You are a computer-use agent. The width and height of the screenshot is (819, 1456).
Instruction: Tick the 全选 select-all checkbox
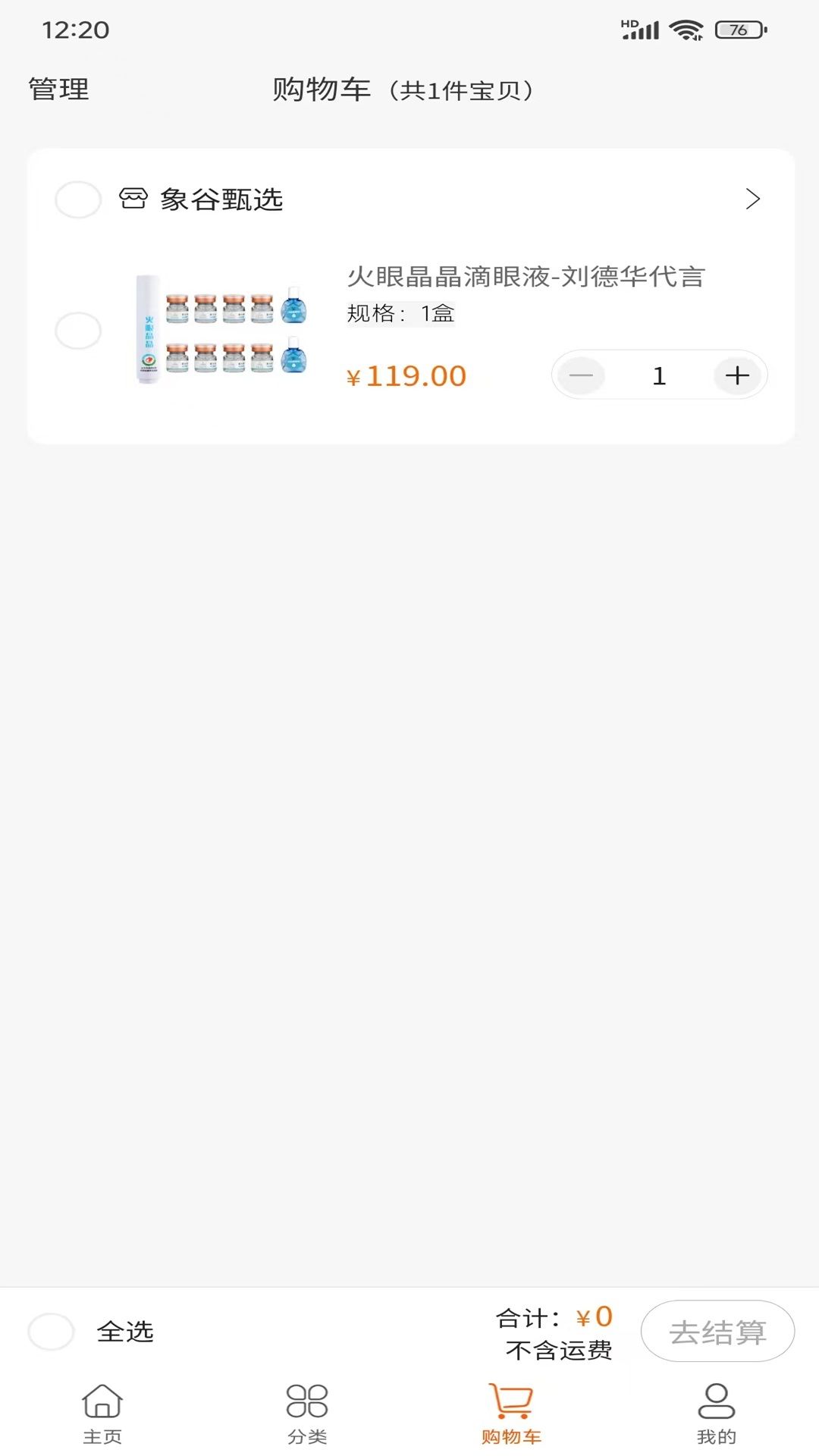(51, 1332)
